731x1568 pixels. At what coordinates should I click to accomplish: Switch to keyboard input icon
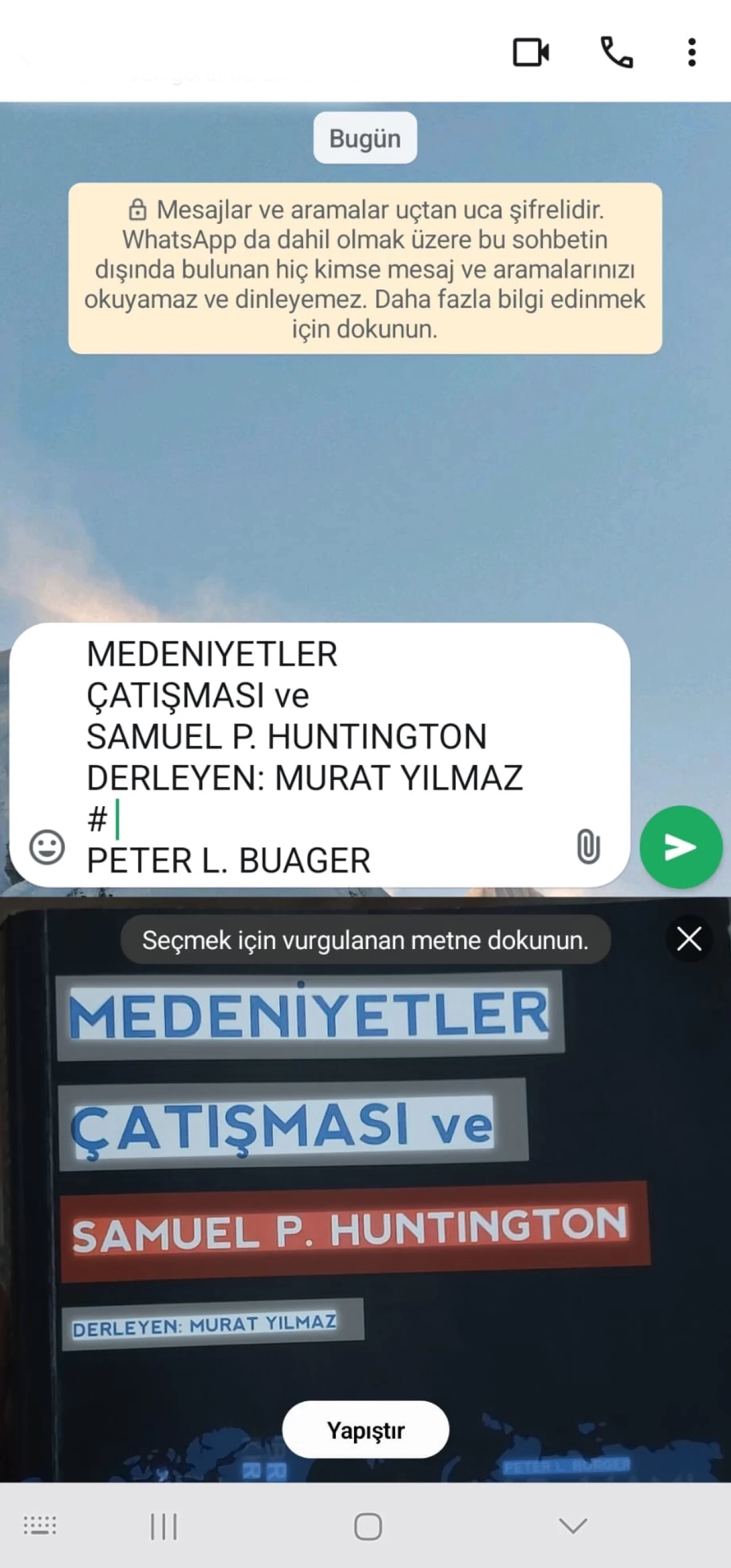(x=40, y=1525)
